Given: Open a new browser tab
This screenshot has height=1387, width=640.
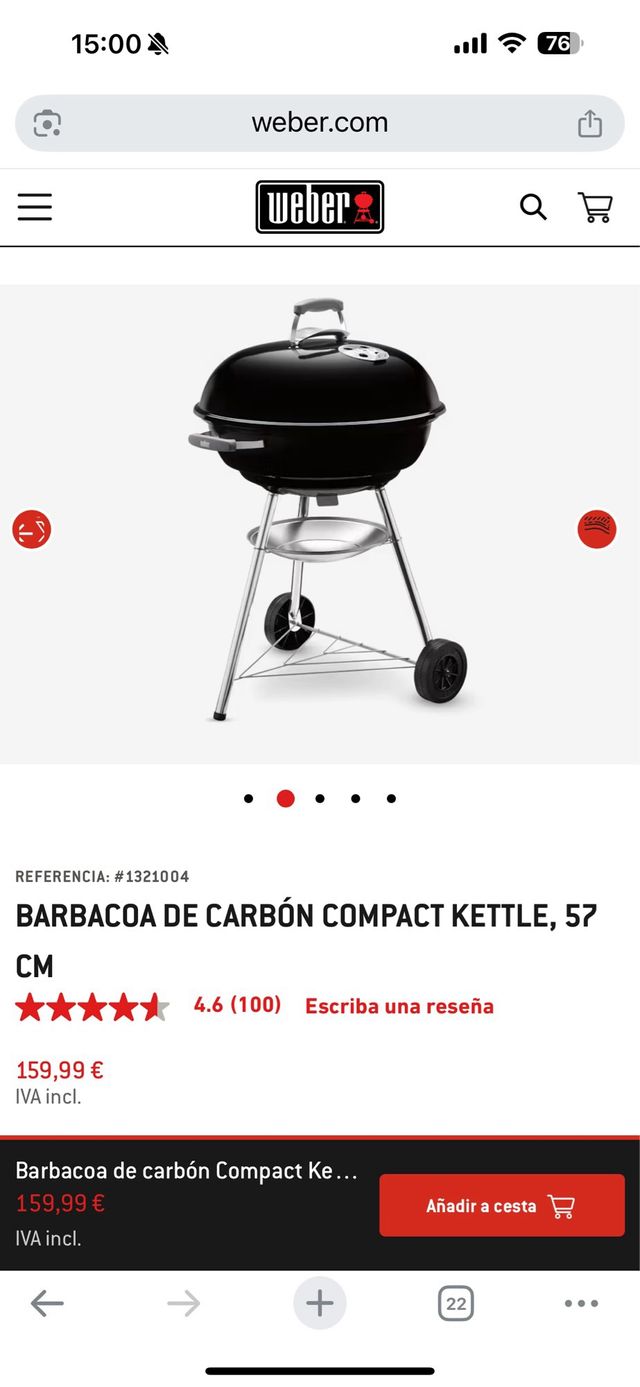Looking at the screenshot, I should 320,1303.
